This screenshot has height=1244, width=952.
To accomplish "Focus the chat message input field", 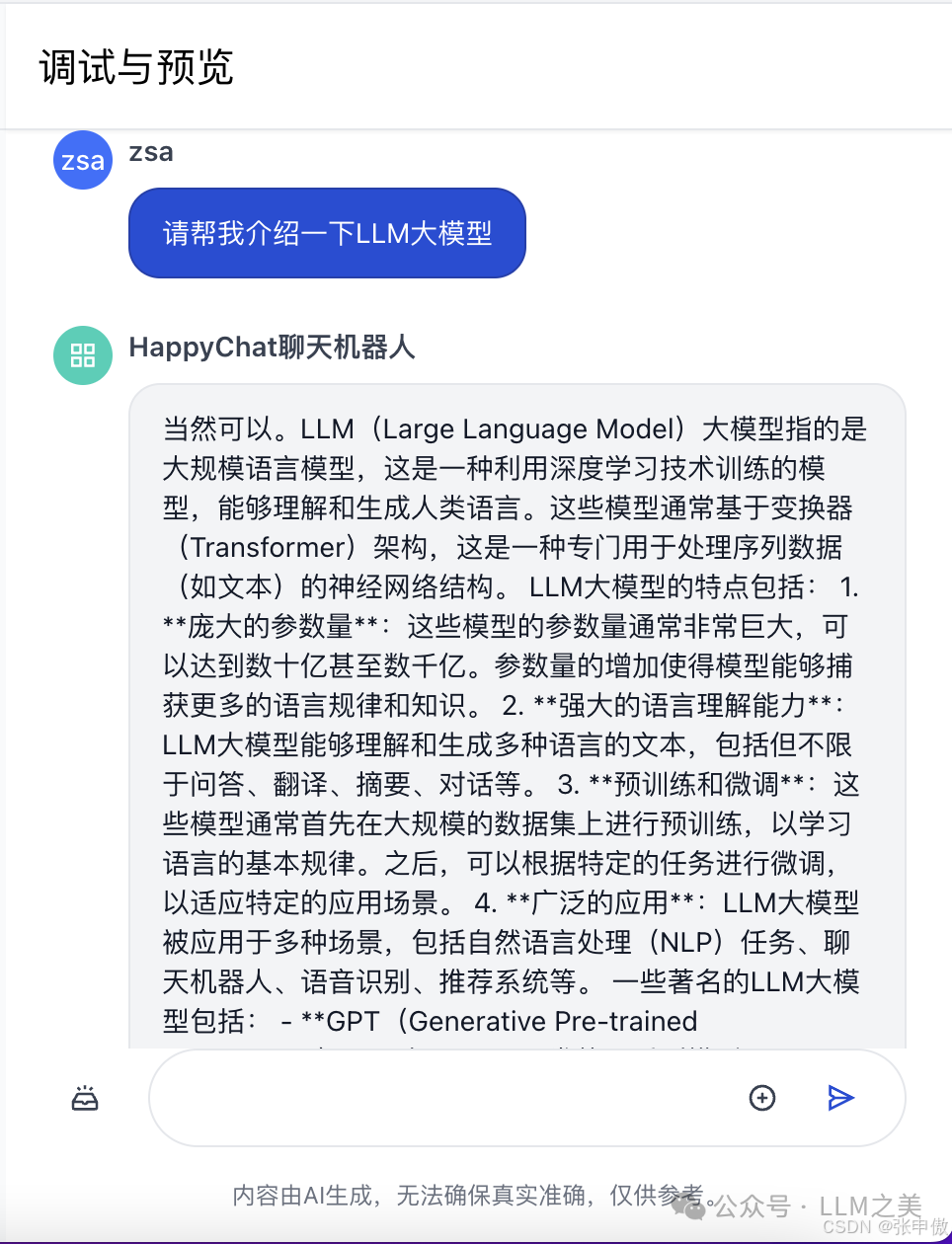I will [444, 1098].
